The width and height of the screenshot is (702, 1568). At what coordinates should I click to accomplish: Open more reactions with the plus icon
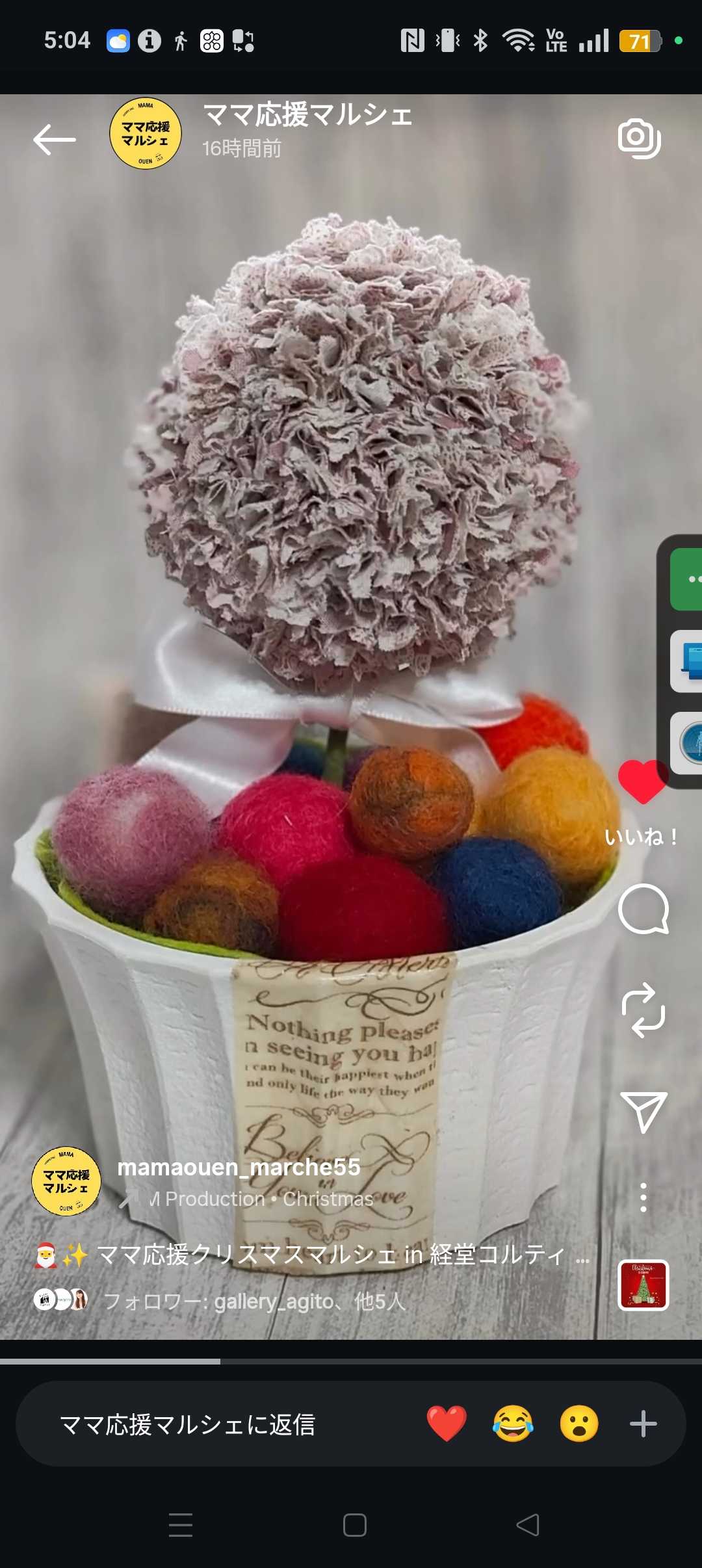pos(643,1424)
